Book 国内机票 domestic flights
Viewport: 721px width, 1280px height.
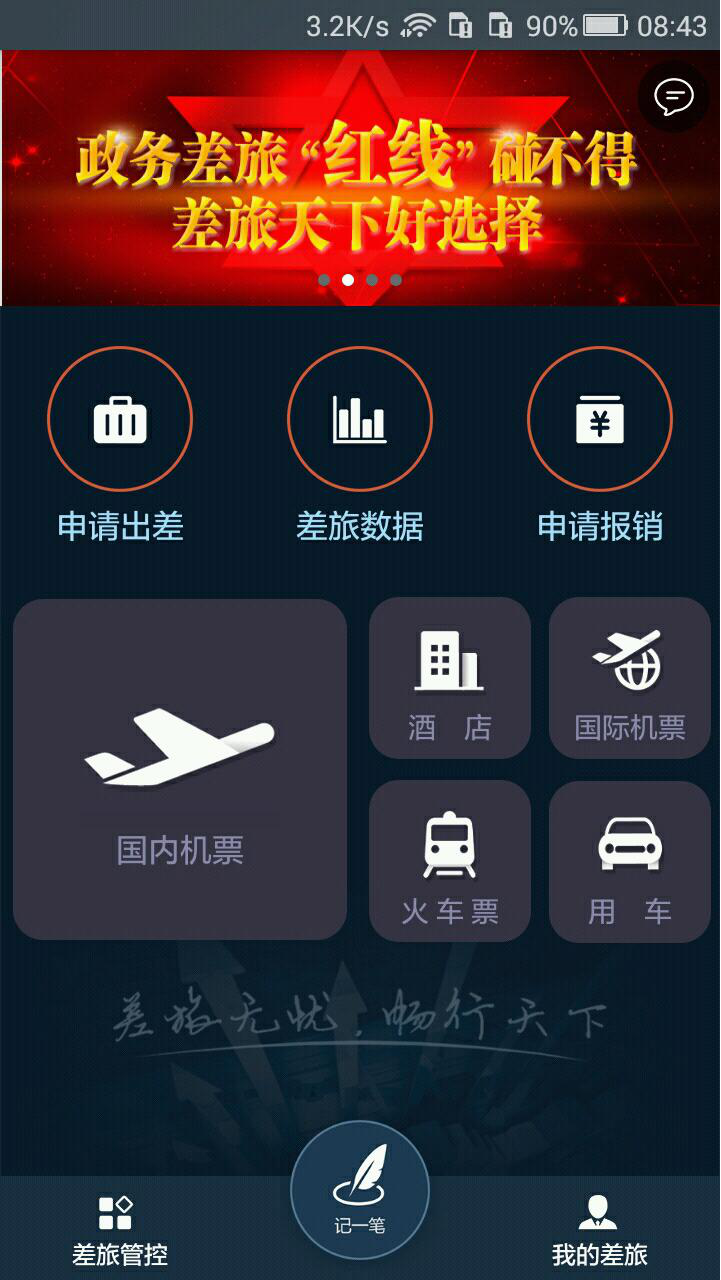tap(180, 769)
